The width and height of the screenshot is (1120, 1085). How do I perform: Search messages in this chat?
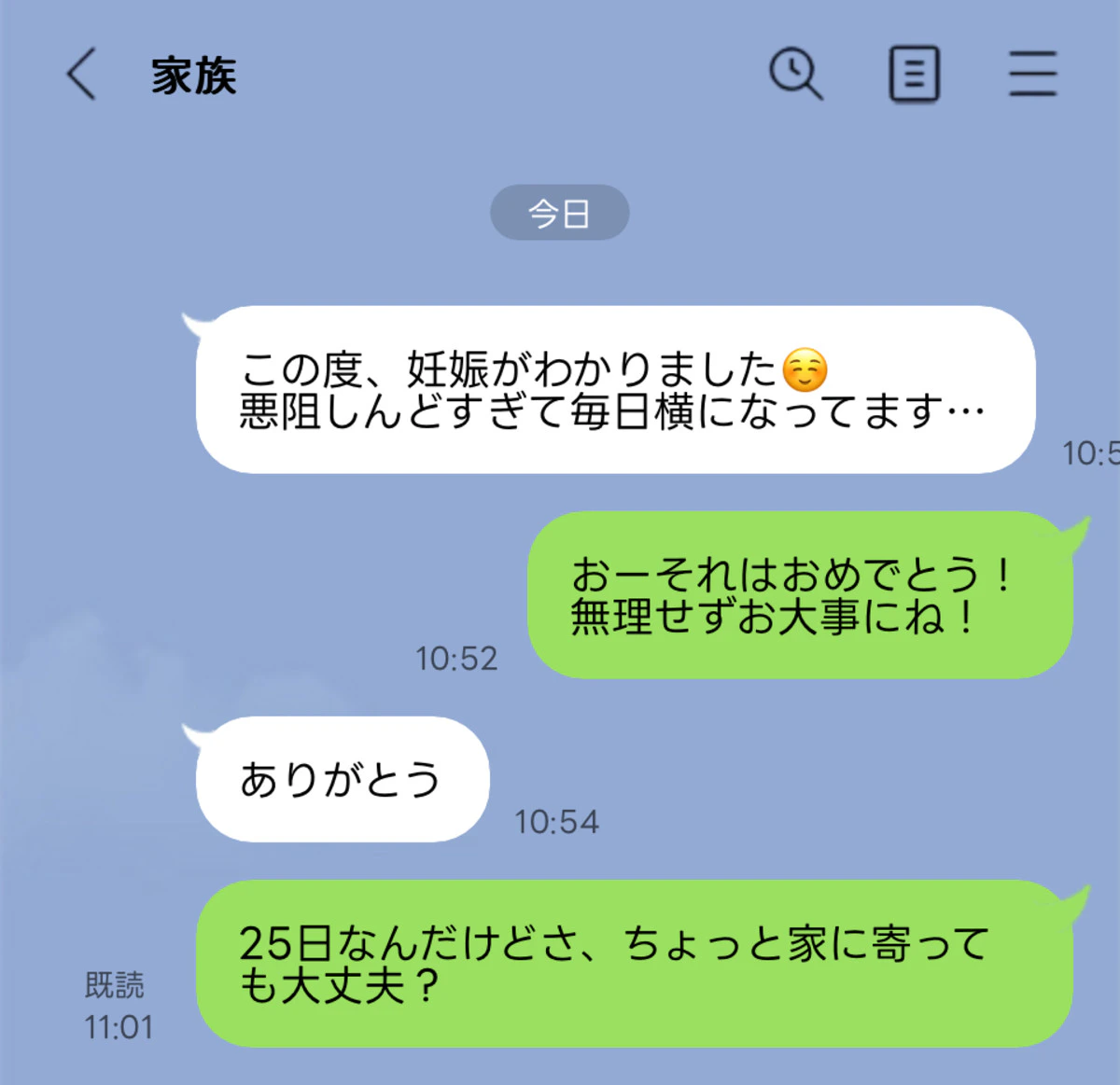(795, 74)
